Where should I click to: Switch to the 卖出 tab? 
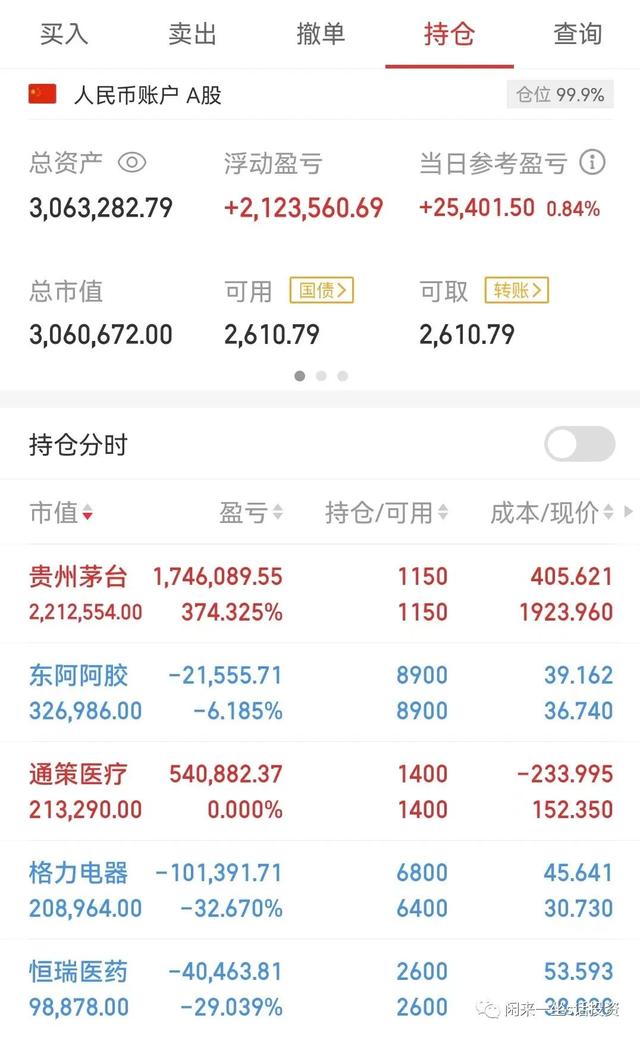pyautogui.click(x=192, y=34)
